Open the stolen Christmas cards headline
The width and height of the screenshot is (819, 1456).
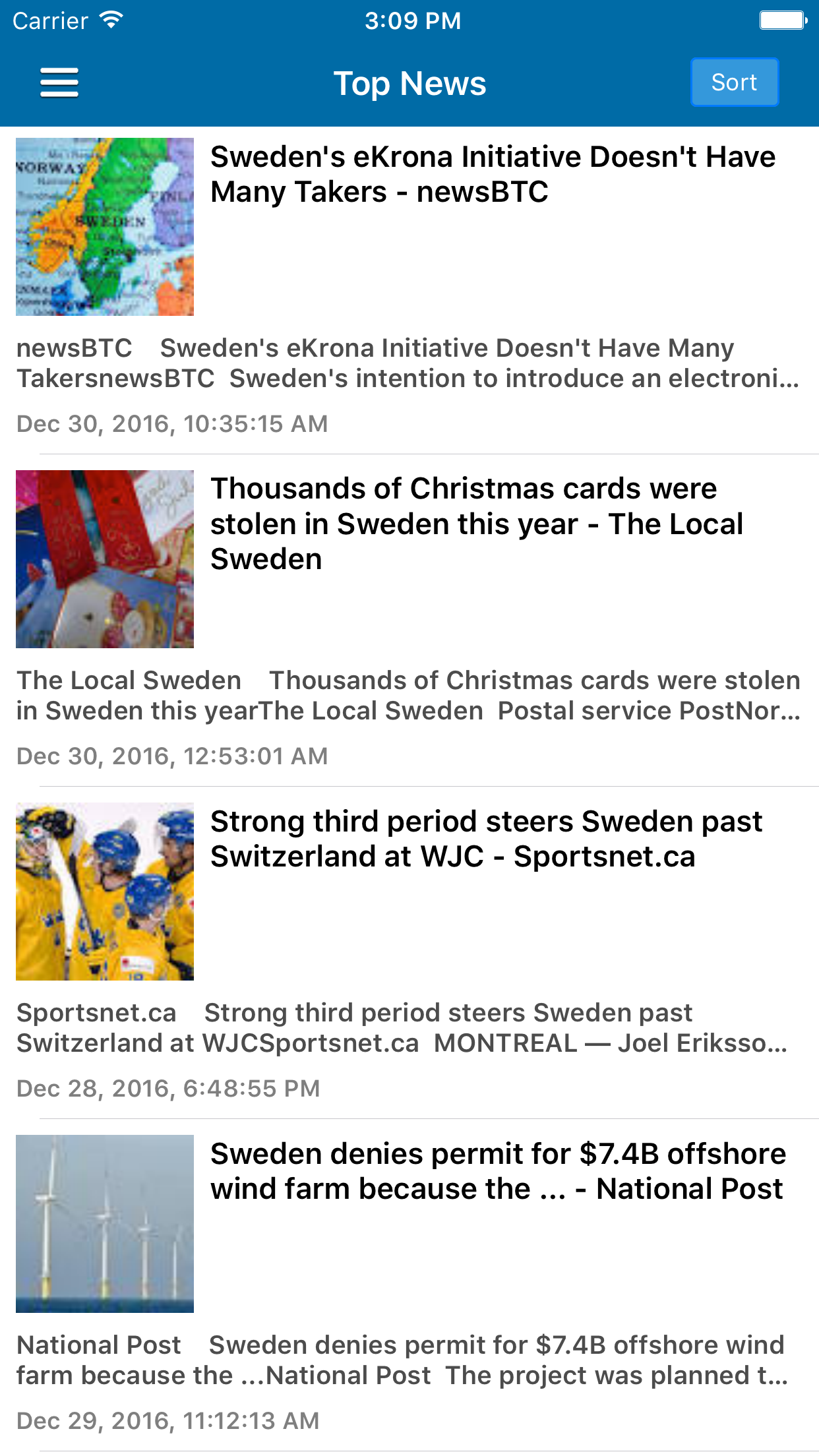coord(478,523)
